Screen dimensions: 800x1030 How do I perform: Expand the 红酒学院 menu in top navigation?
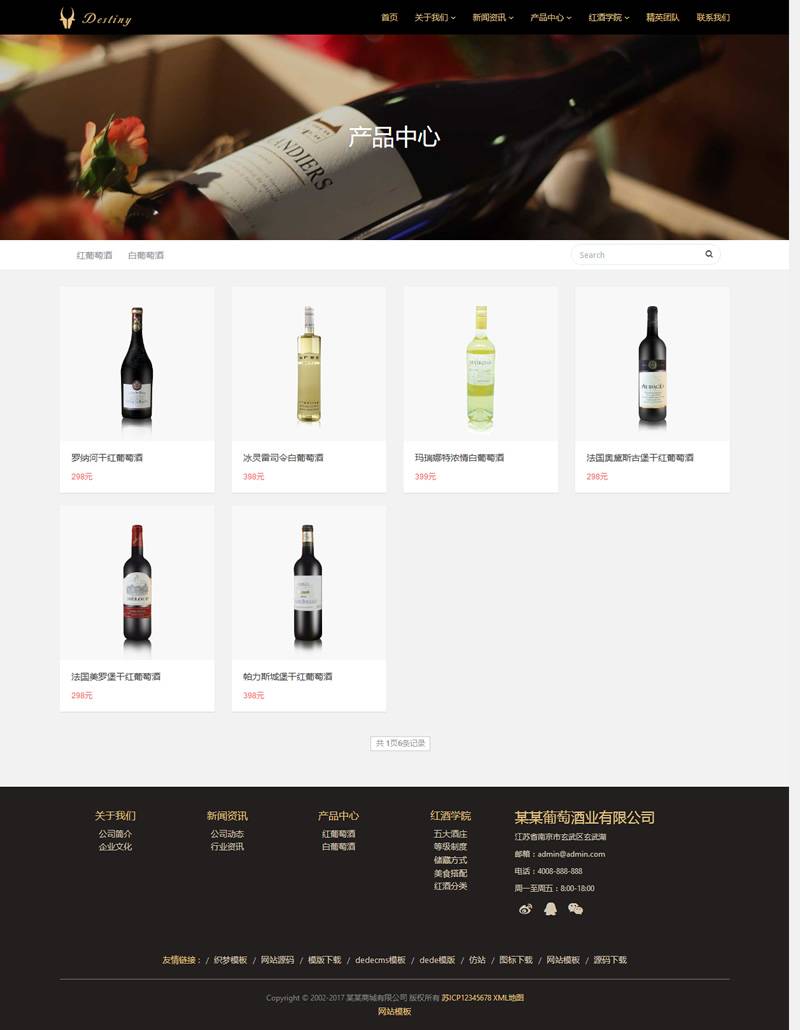click(608, 17)
